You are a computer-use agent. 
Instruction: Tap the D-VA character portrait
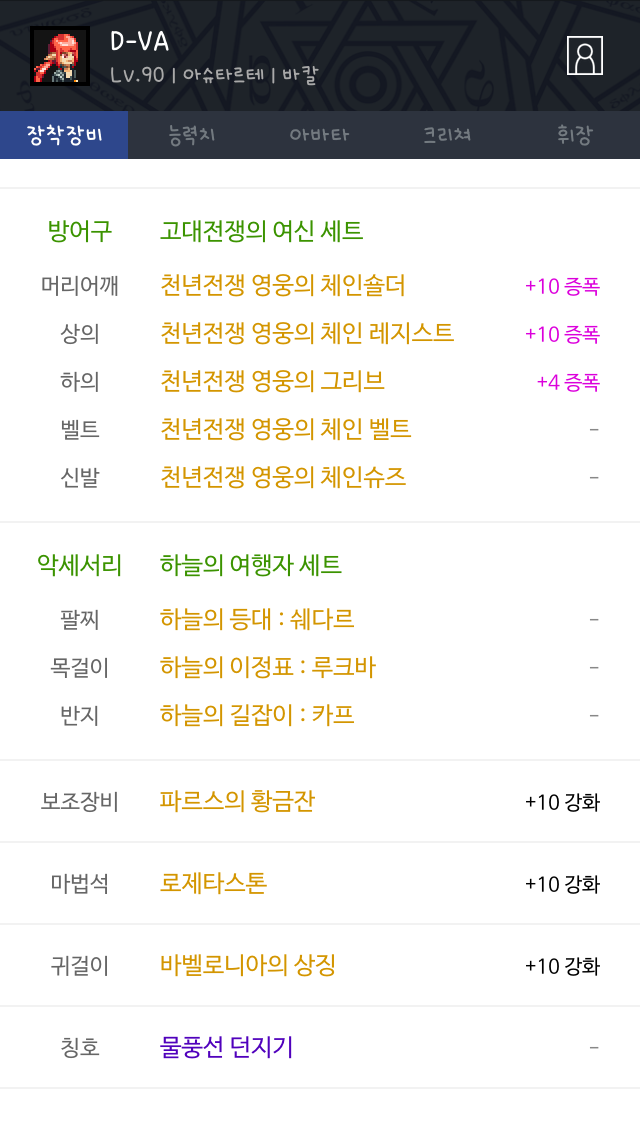tap(60, 56)
